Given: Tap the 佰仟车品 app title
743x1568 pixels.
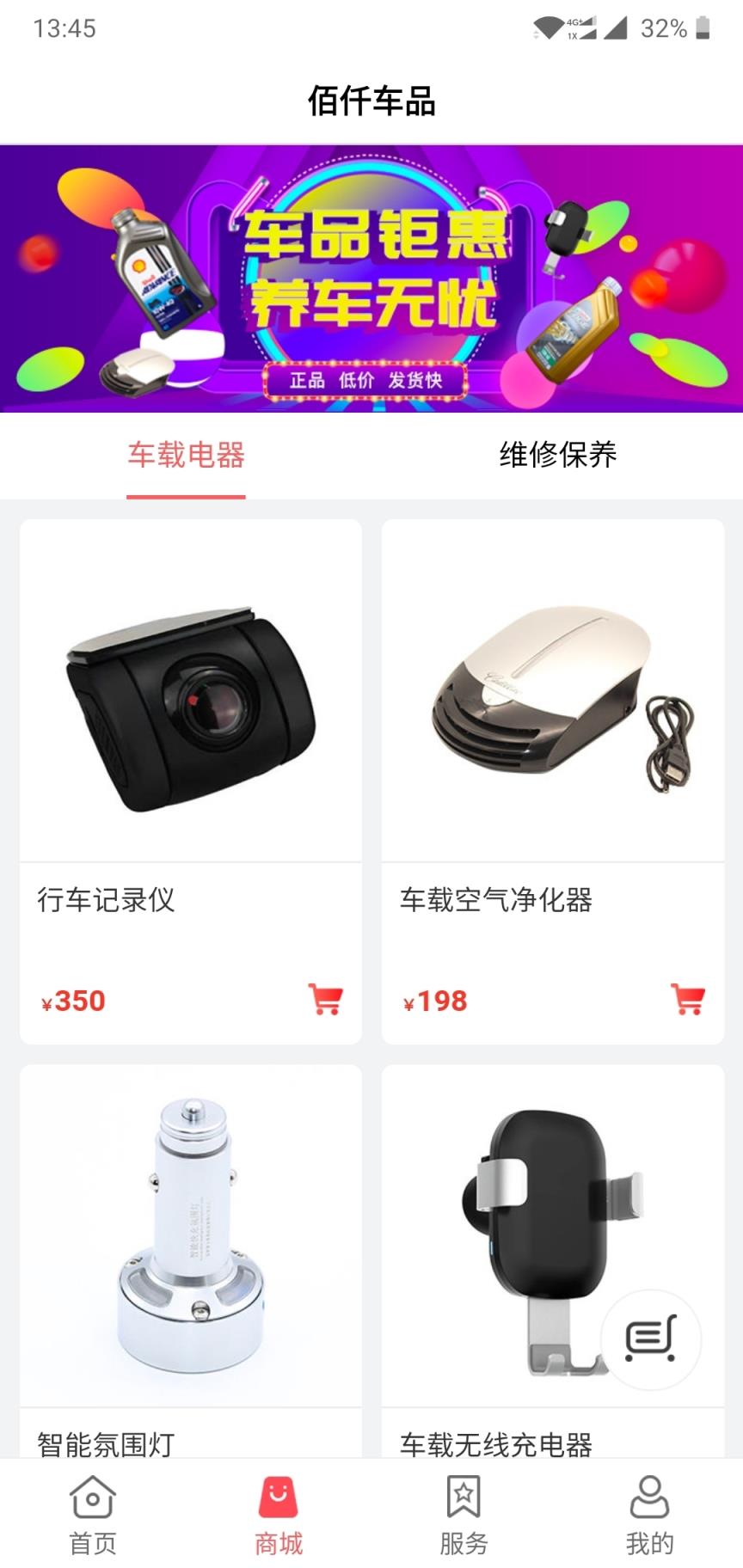Looking at the screenshot, I should click(x=371, y=101).
